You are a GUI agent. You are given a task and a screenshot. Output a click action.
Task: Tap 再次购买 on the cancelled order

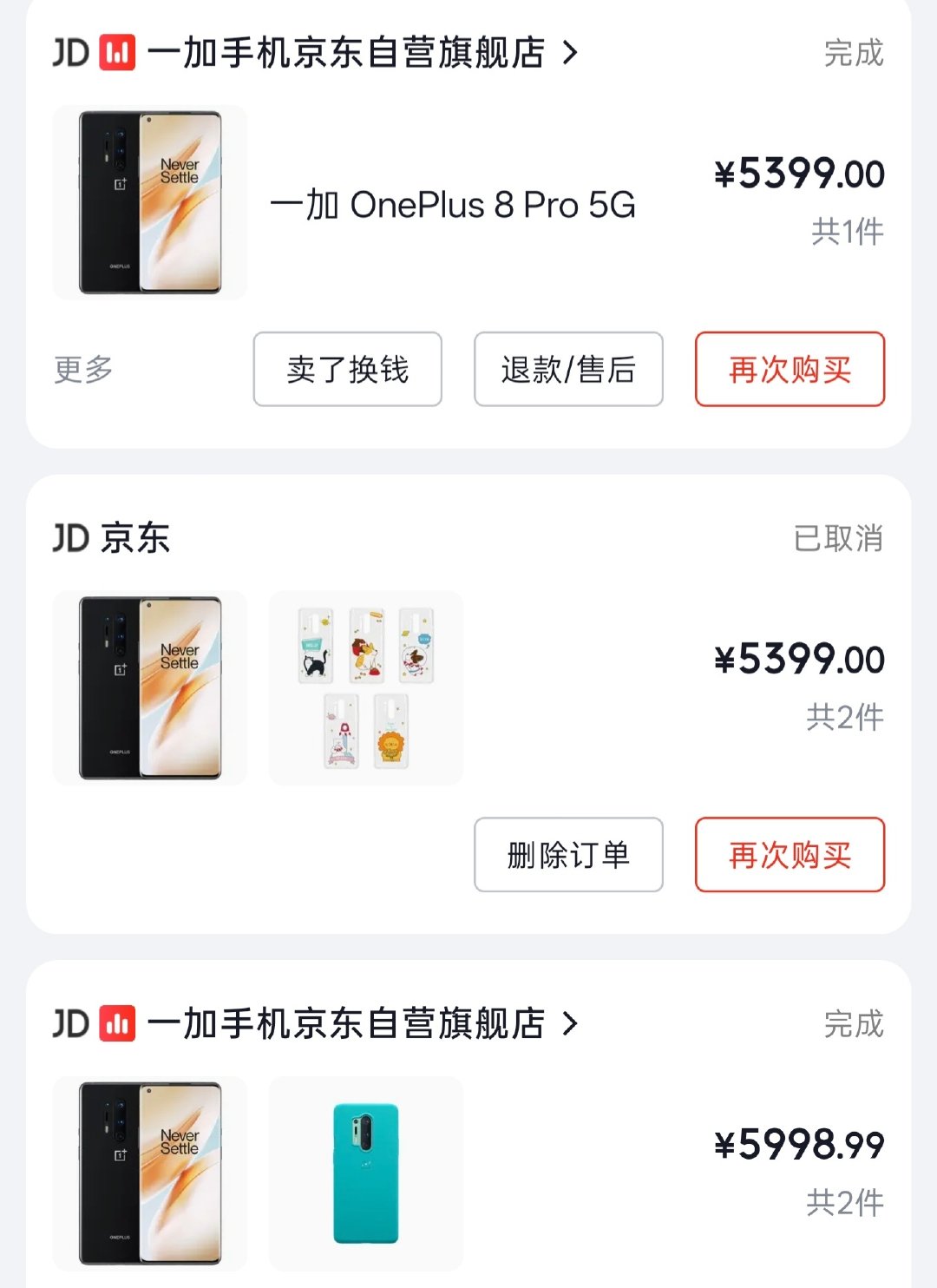tap(790, 854)
